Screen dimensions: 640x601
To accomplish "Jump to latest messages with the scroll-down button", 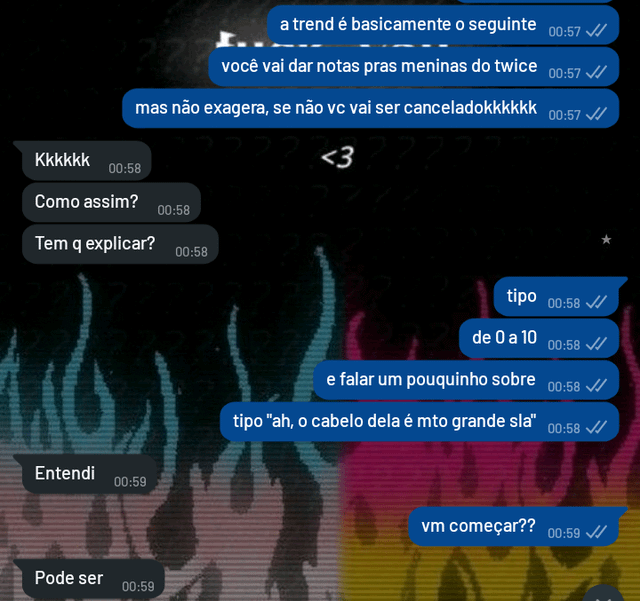I will point(604,593).
